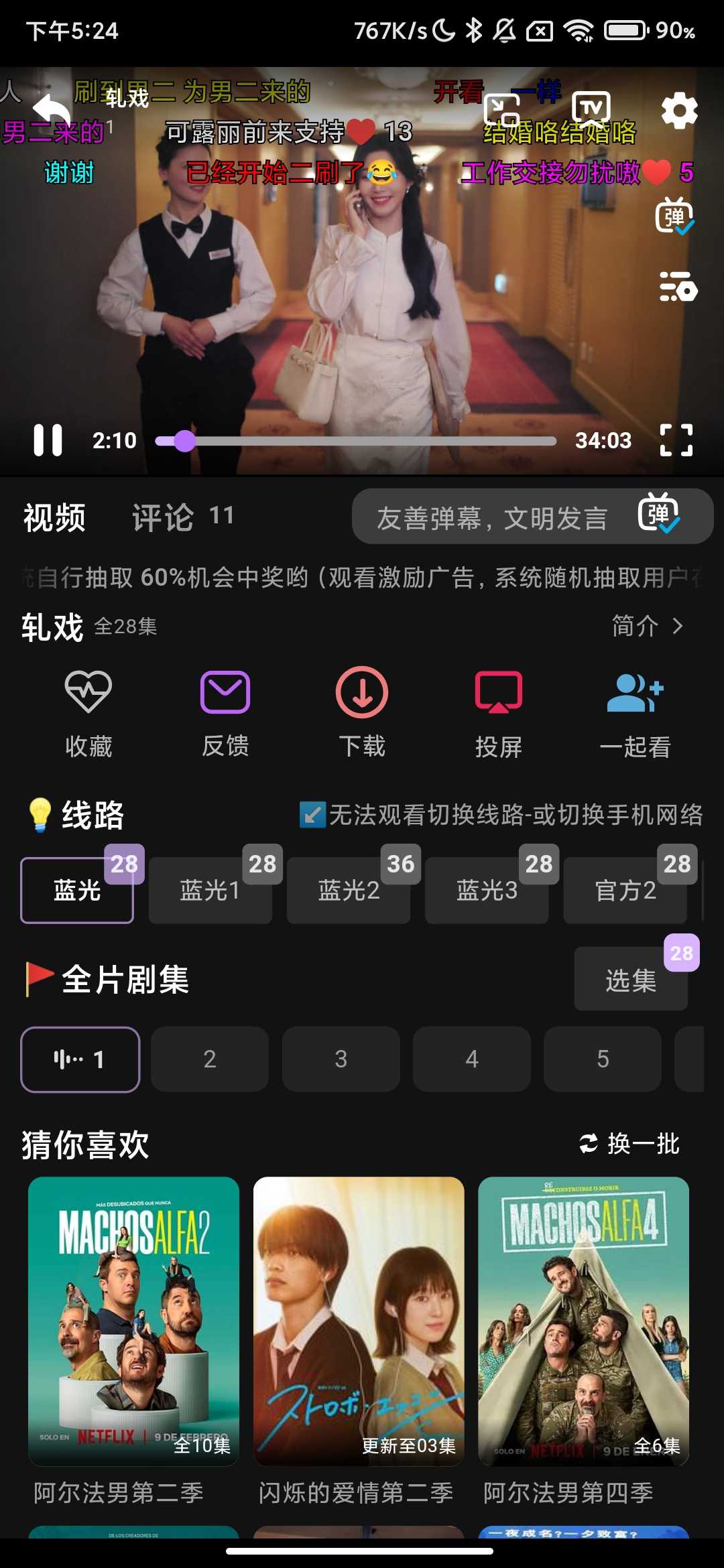The image size is (724, 1568).
Task: Switch to picture-in-picture mode
Action: coord(503,109)
